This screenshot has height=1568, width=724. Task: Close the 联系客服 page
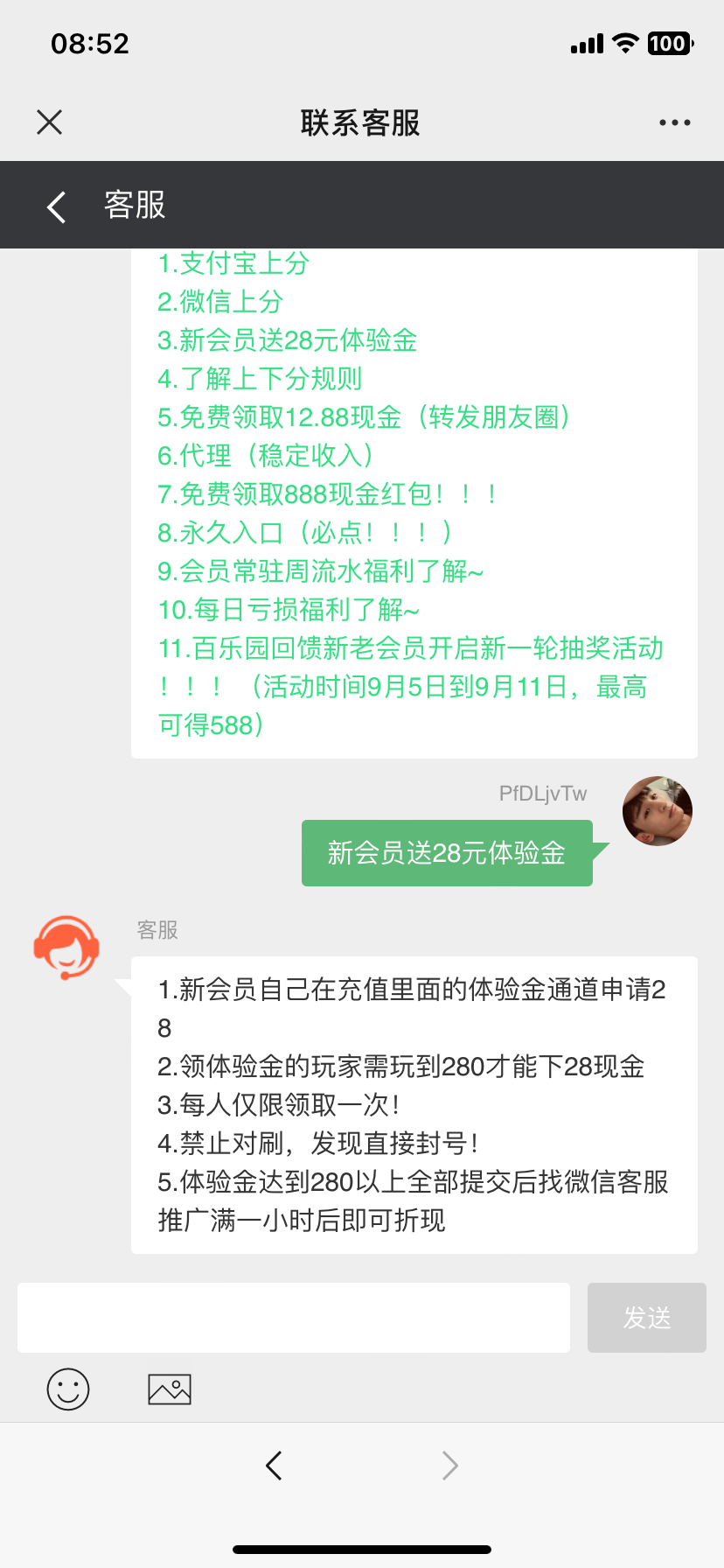click(x=50, y=122)
